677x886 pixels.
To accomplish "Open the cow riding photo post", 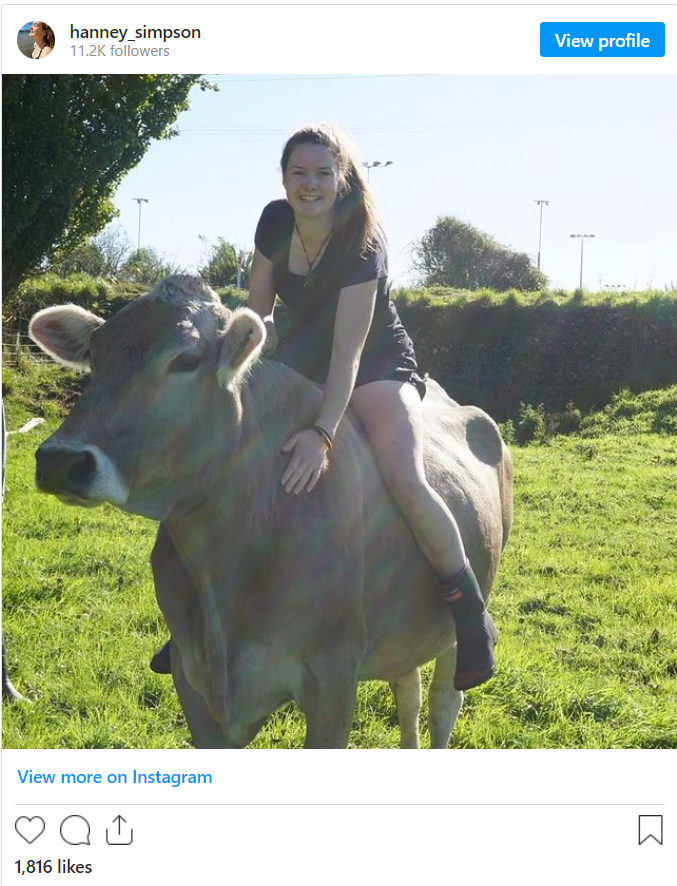I will [338, 410].
